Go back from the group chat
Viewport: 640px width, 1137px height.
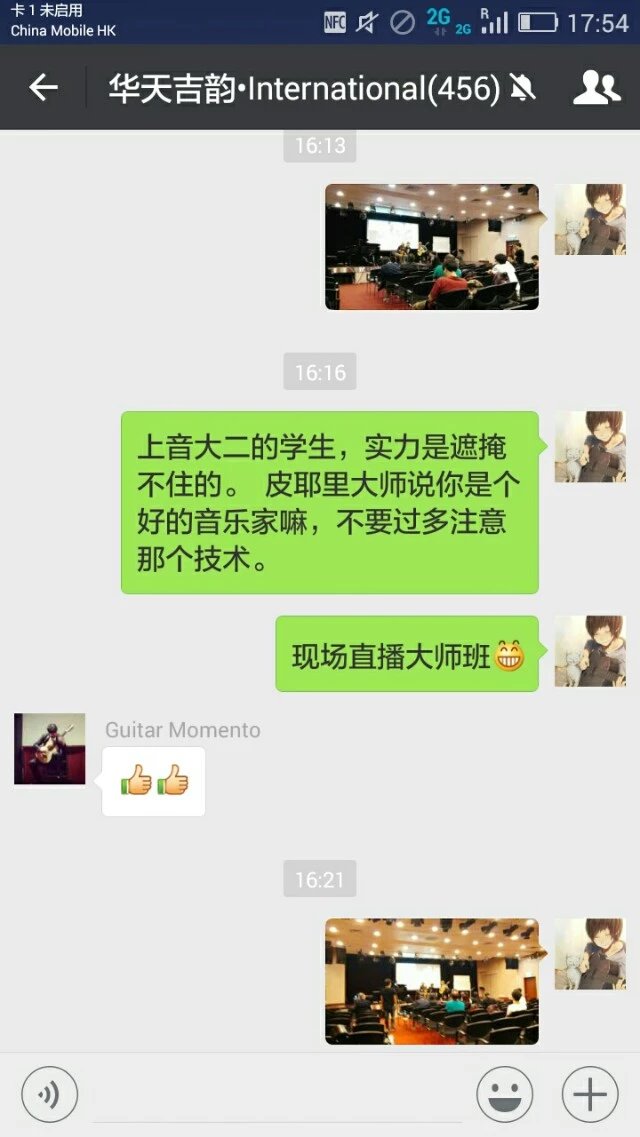pyautogui.click(x=43, y=88)
